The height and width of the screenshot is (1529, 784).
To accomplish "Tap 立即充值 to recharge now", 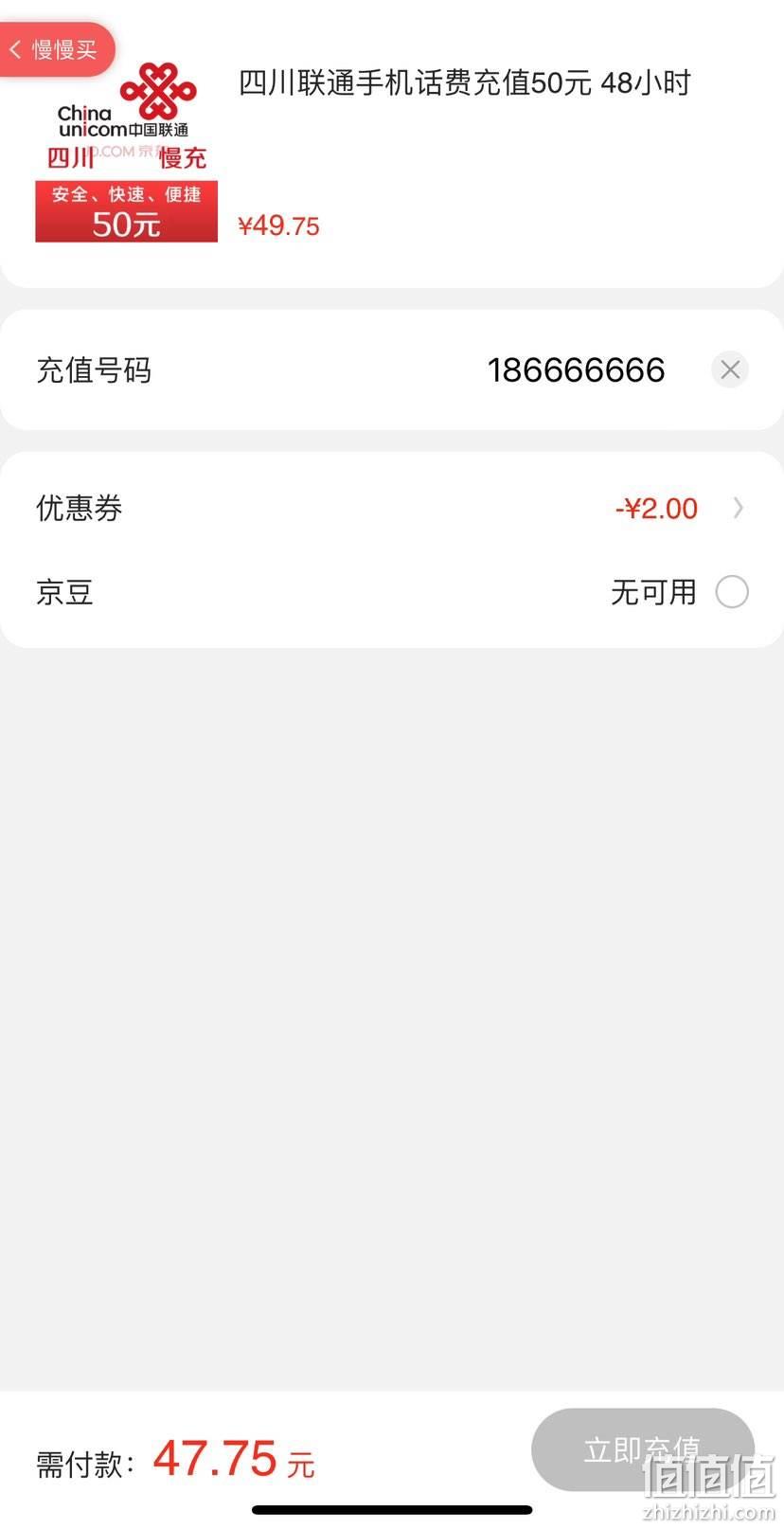I will coord(643,1449).
